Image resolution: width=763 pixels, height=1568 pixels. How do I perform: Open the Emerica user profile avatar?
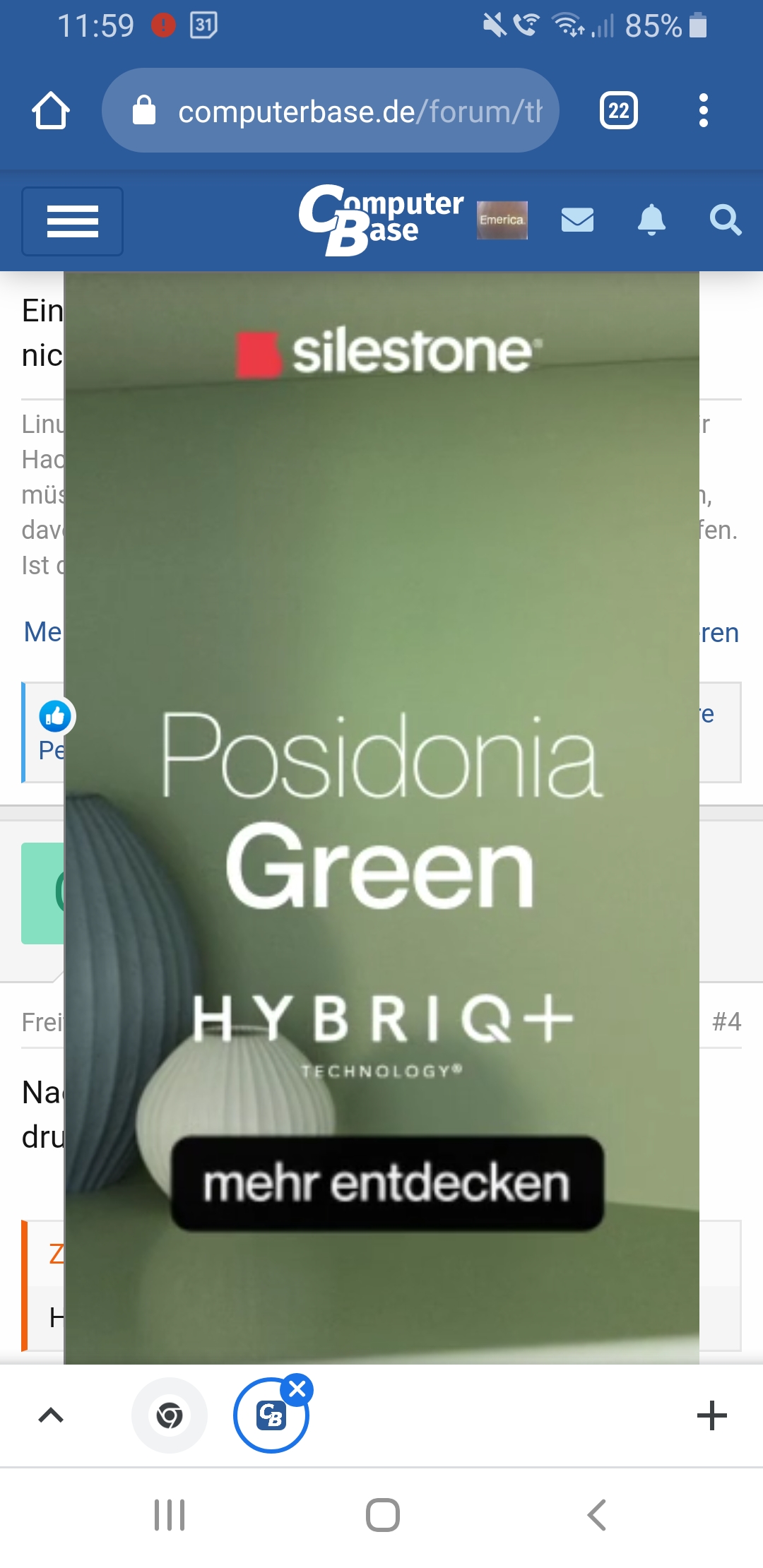502,220
